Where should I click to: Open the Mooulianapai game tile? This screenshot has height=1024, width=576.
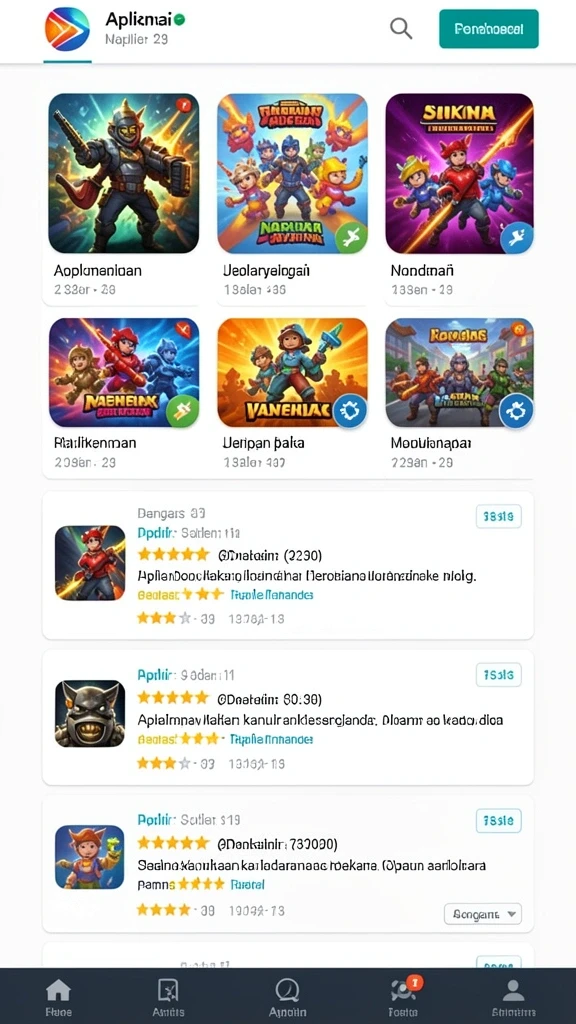click(x=460, y=396)
